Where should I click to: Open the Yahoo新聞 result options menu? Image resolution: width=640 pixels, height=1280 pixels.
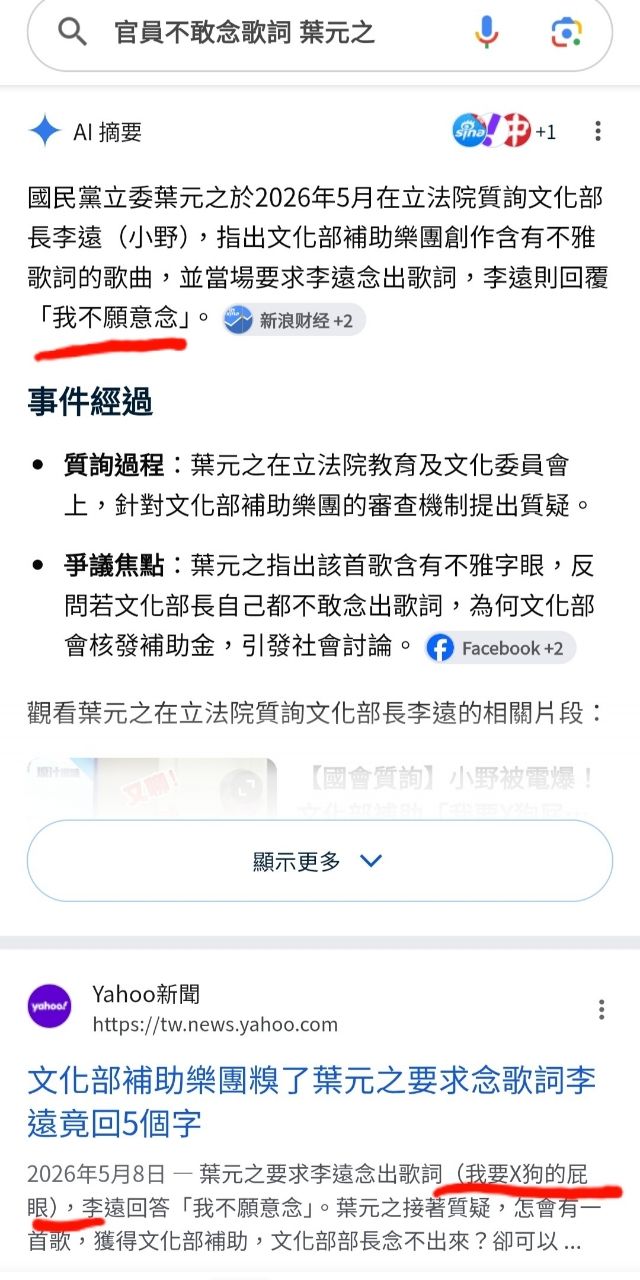[601, 1009]
